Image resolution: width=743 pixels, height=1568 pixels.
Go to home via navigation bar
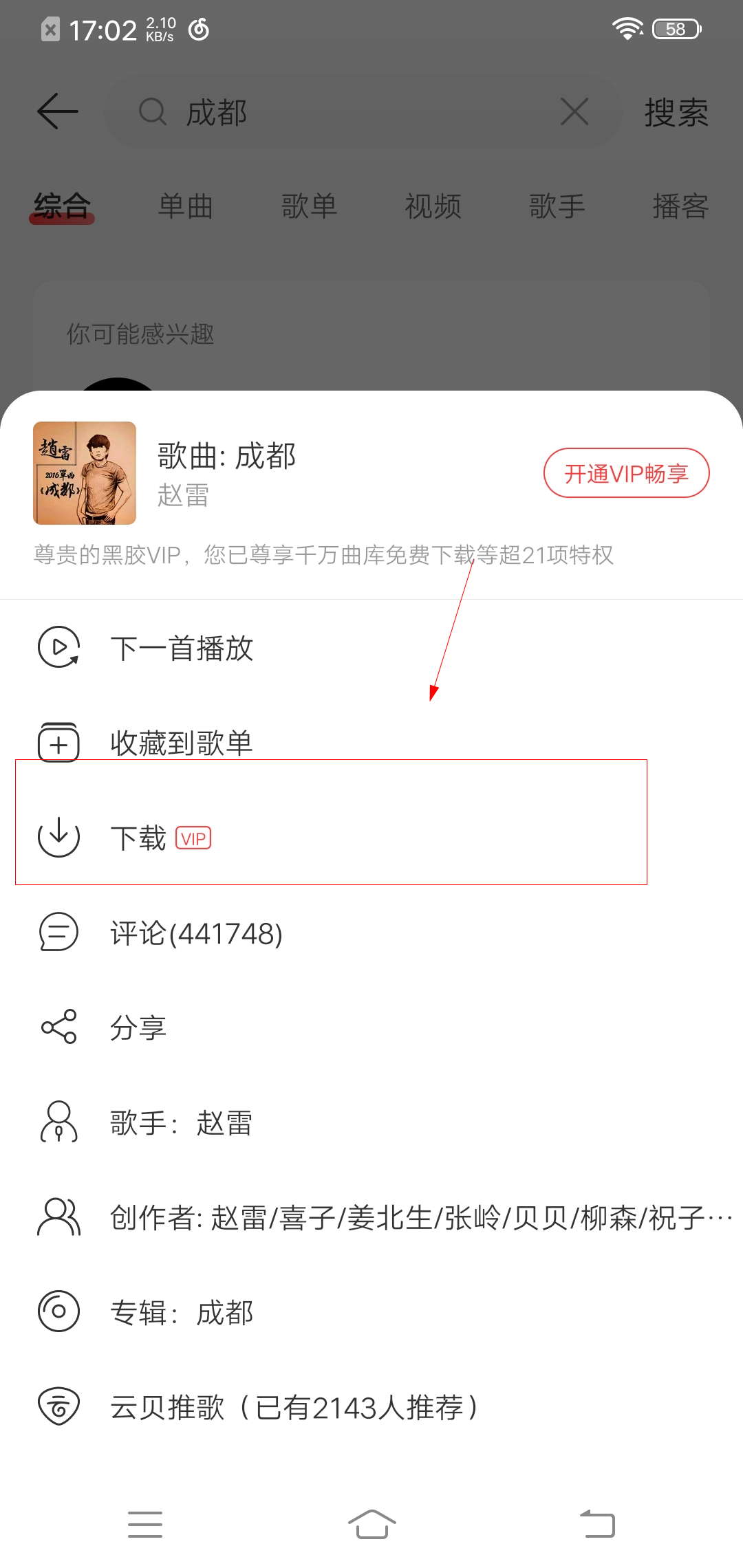371,1524
